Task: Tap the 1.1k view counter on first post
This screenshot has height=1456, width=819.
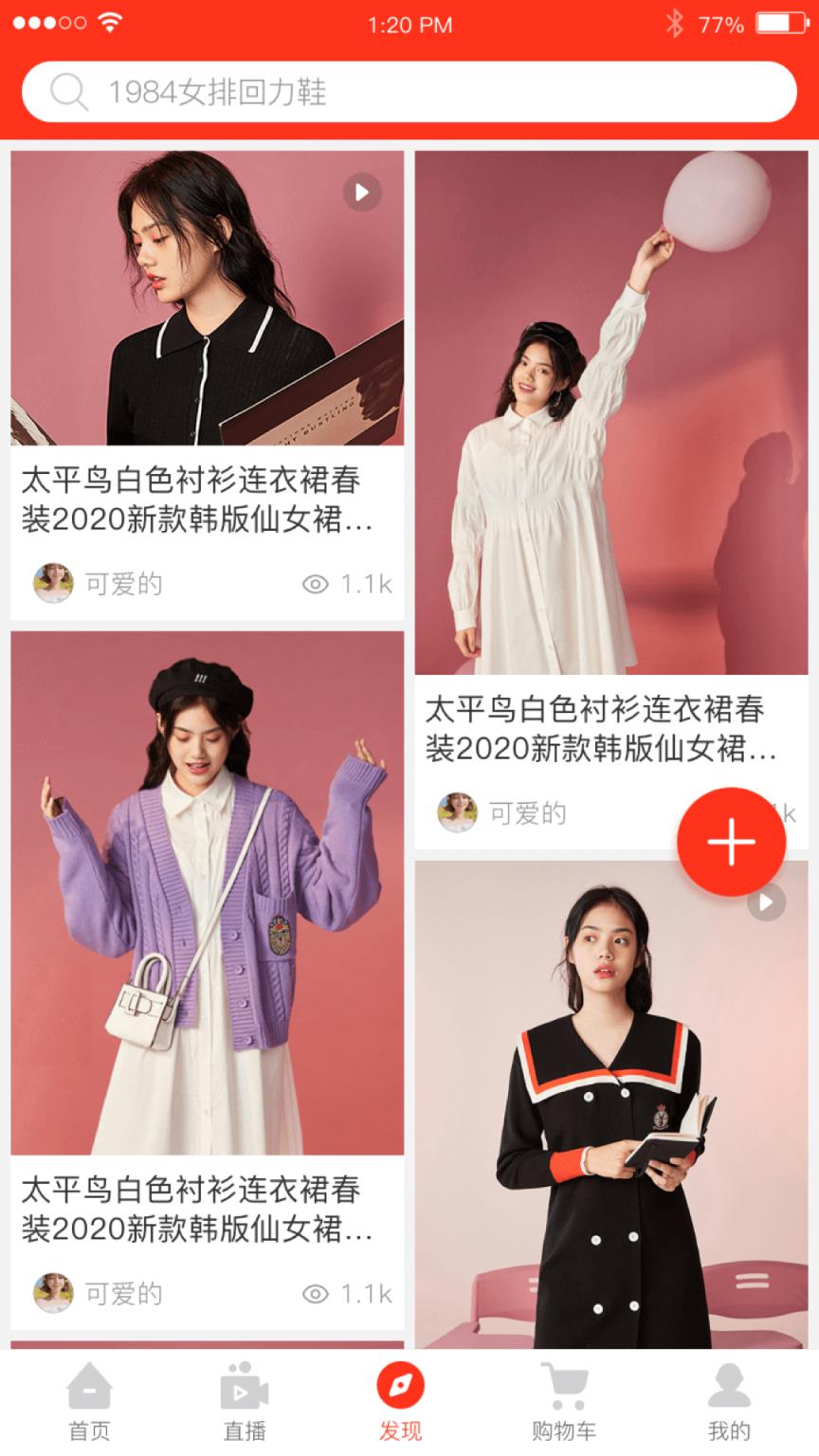Action: (x=366, y=585)
